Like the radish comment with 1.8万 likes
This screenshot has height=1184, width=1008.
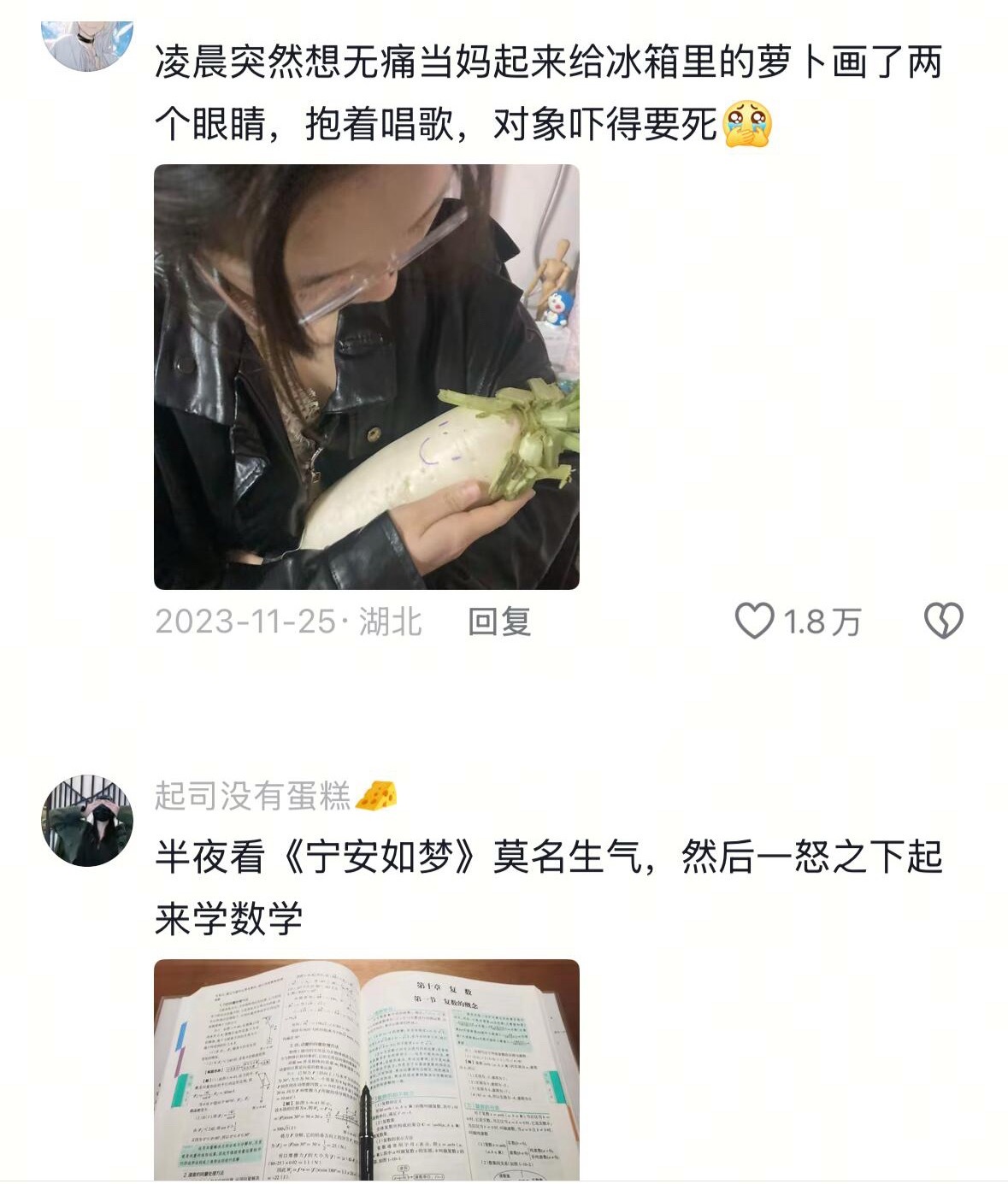[754, 621]
